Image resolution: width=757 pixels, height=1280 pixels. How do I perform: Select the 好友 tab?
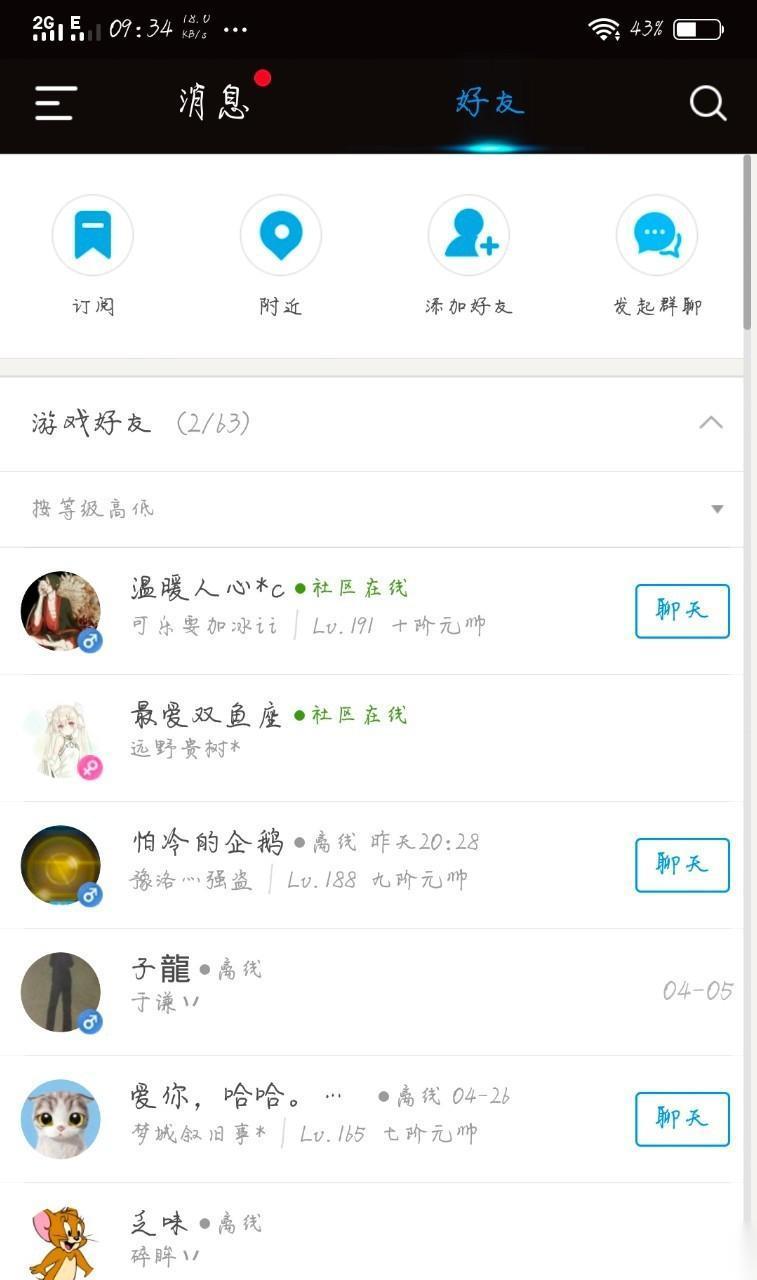tap(489, 103)
